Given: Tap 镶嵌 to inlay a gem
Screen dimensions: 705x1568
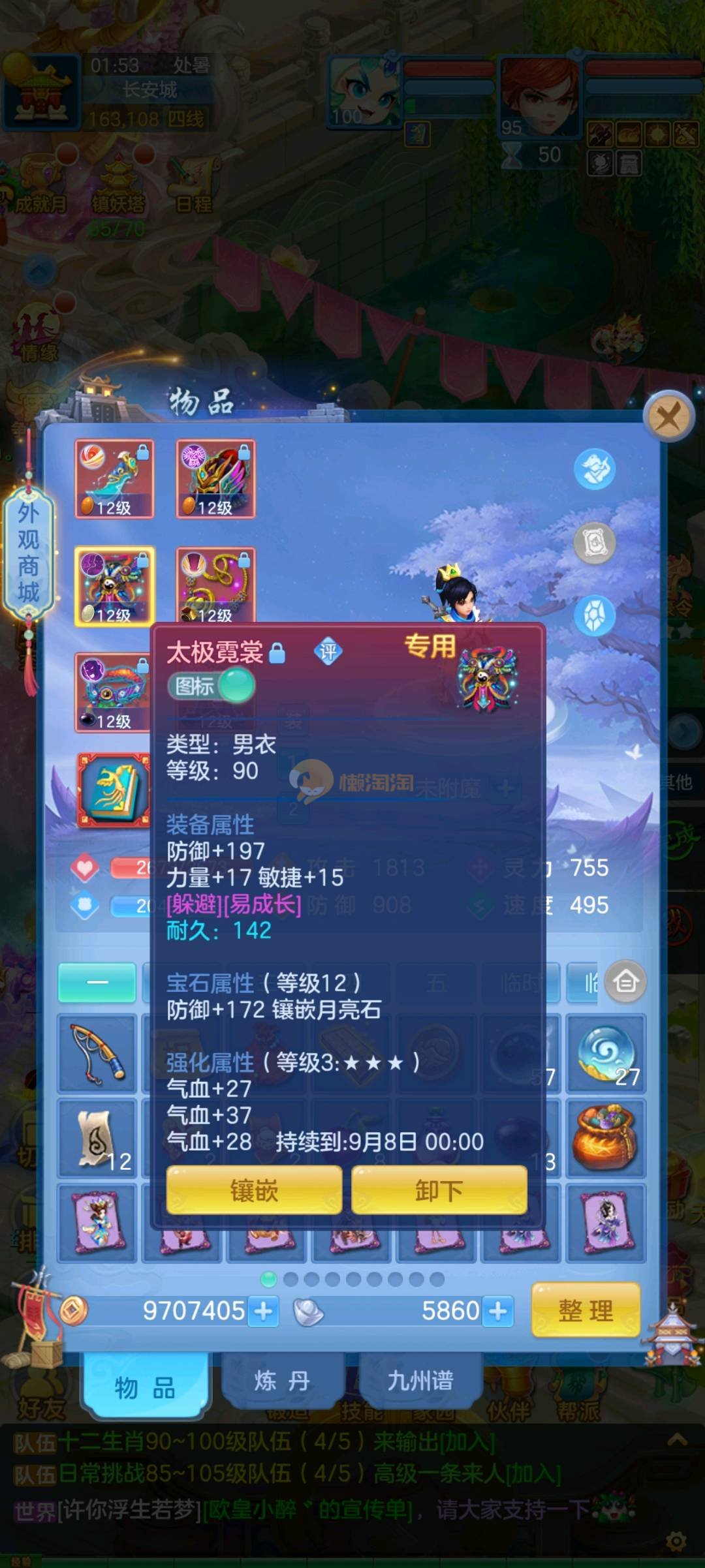Looking at the screenshot, I should click(x=254, y=1191).
